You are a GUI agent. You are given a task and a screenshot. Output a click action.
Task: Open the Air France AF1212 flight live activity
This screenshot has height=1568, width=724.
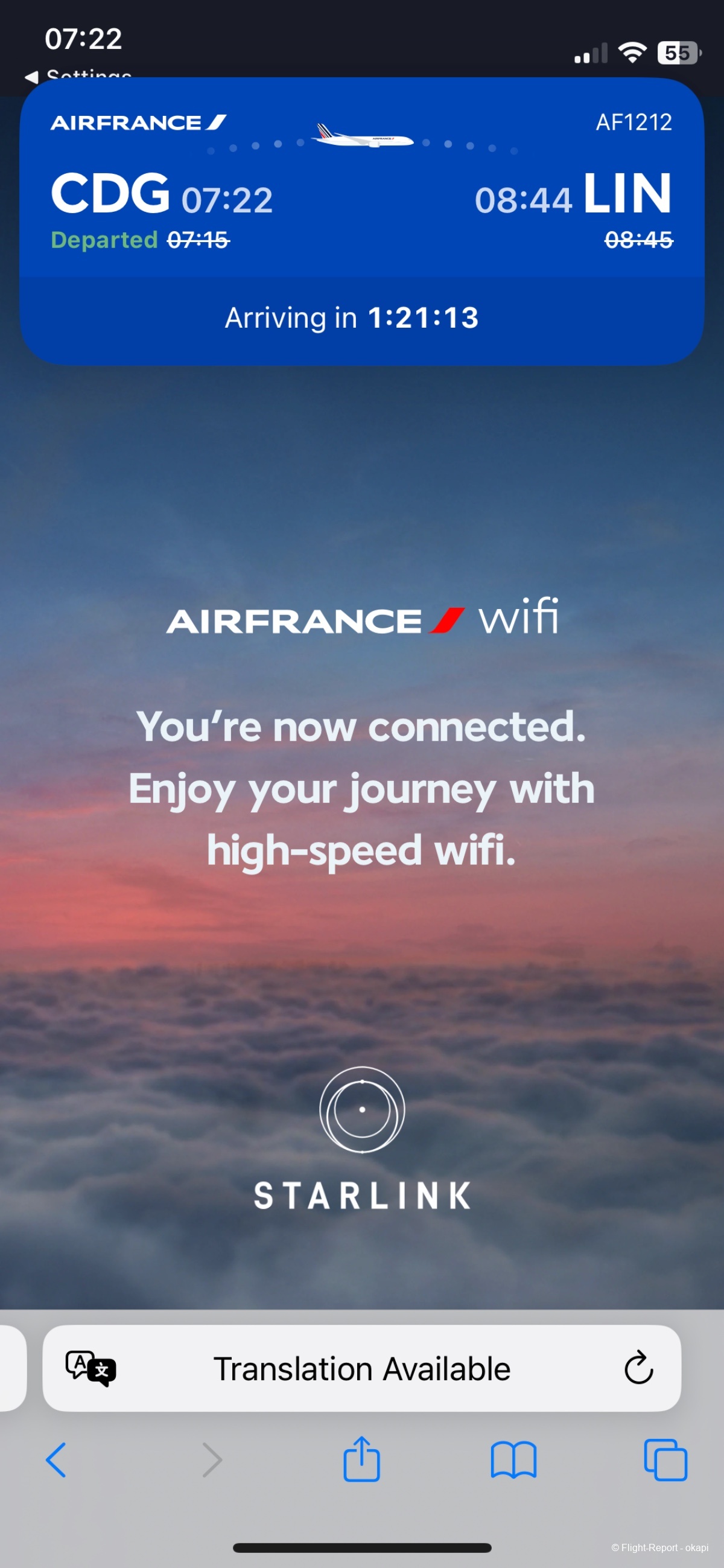tap(361, 219)
